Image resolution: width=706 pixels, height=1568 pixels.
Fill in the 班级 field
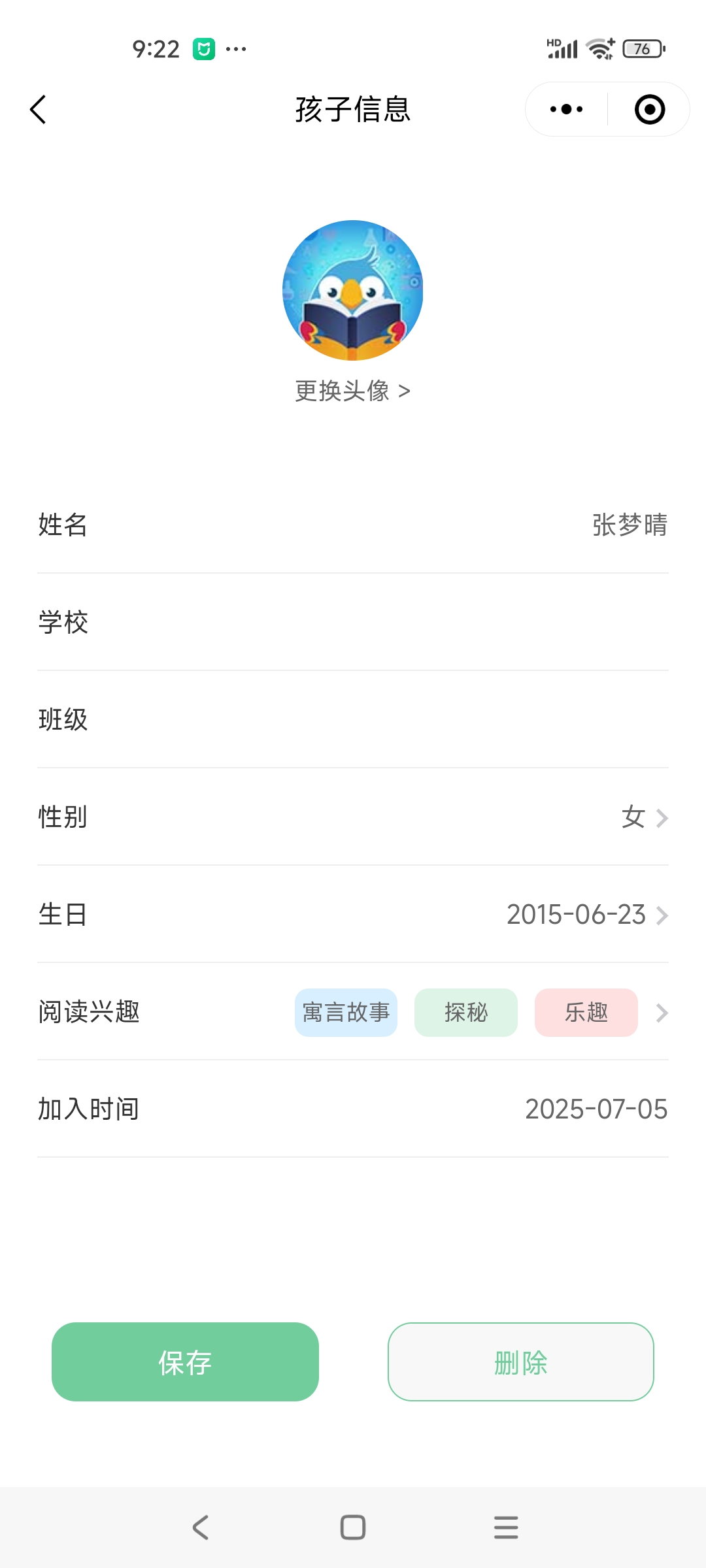click(x=353, y=719)
